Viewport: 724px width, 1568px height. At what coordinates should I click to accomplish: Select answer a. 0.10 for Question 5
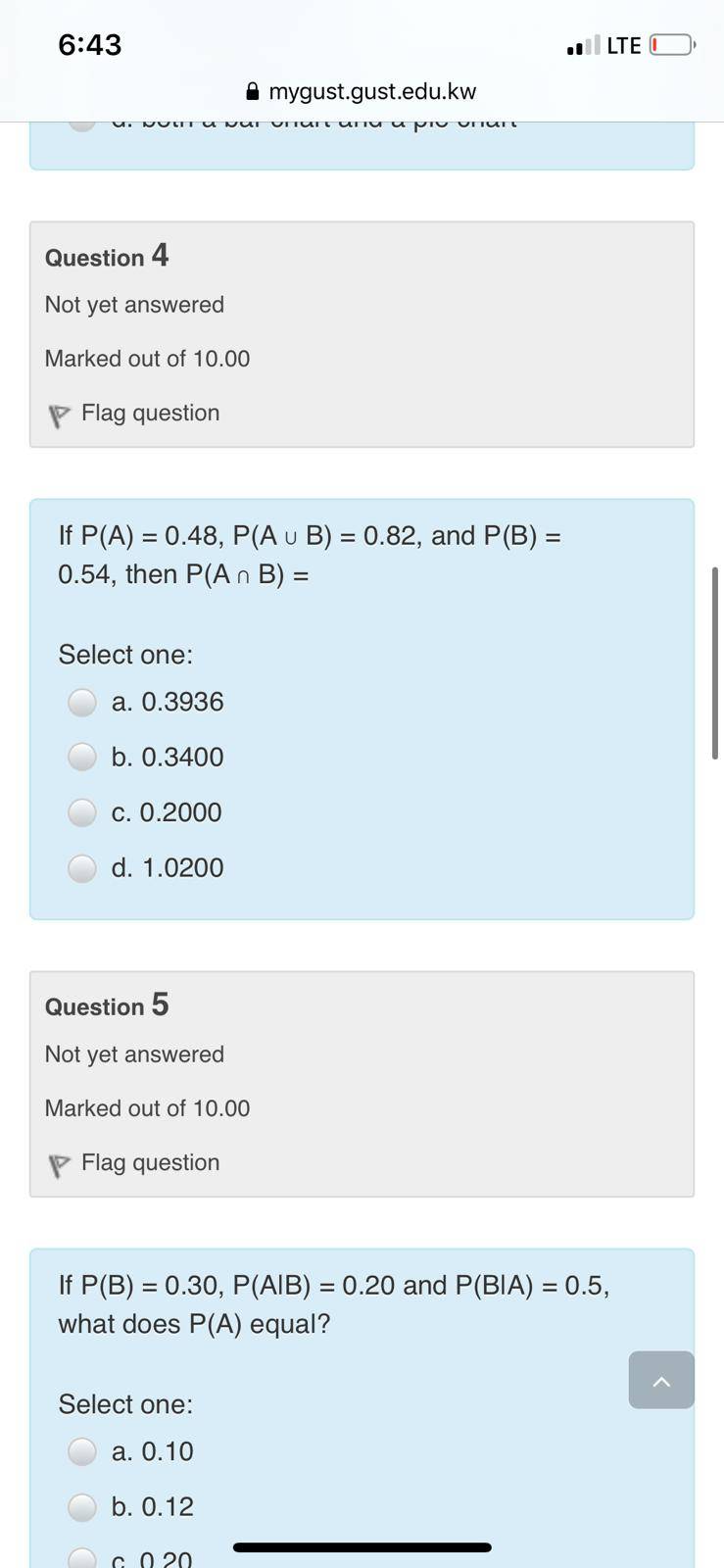click(x=82, y=1451)
